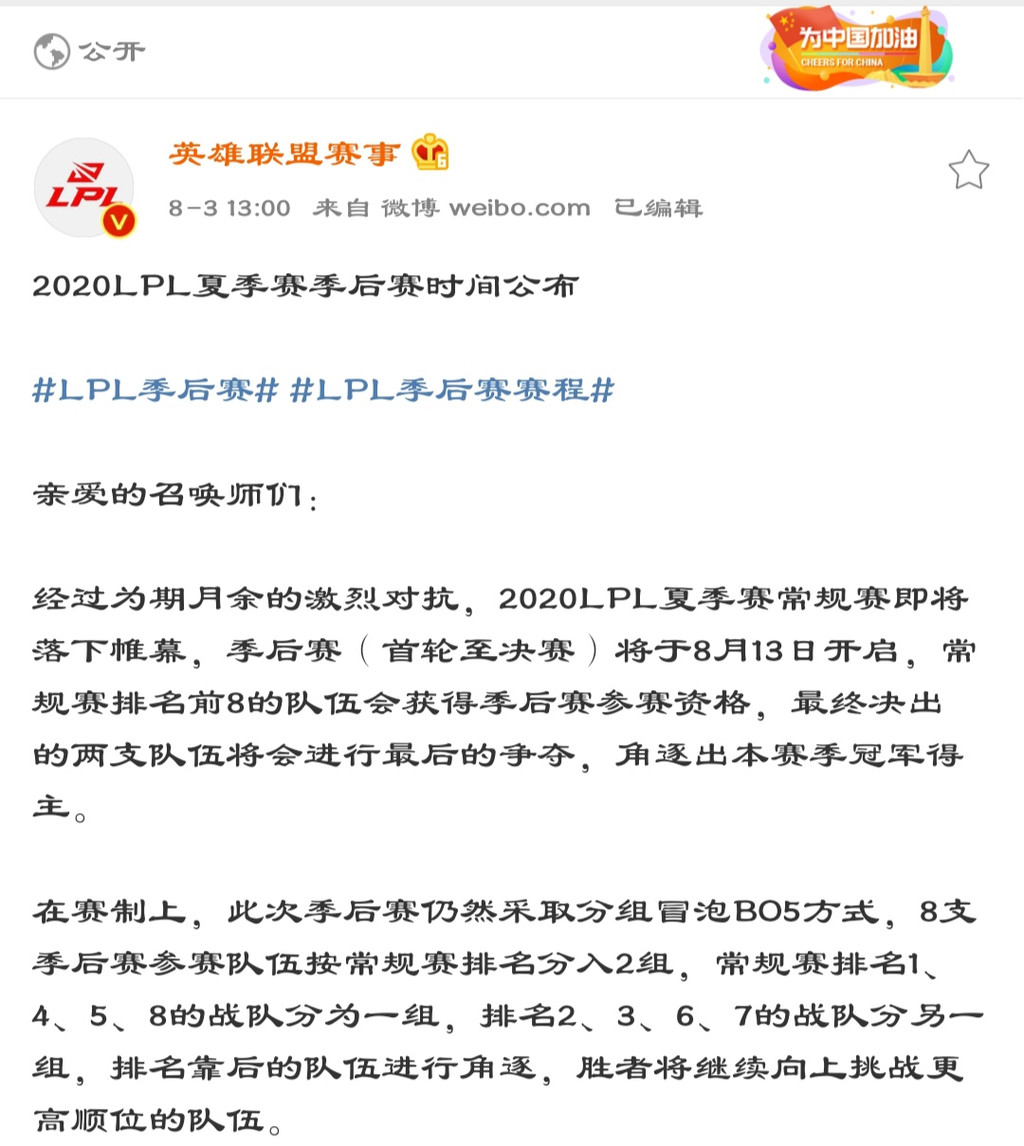Open the #LPL季后赛# hashtag topic

pyautogui.click(x=155, y=390)
